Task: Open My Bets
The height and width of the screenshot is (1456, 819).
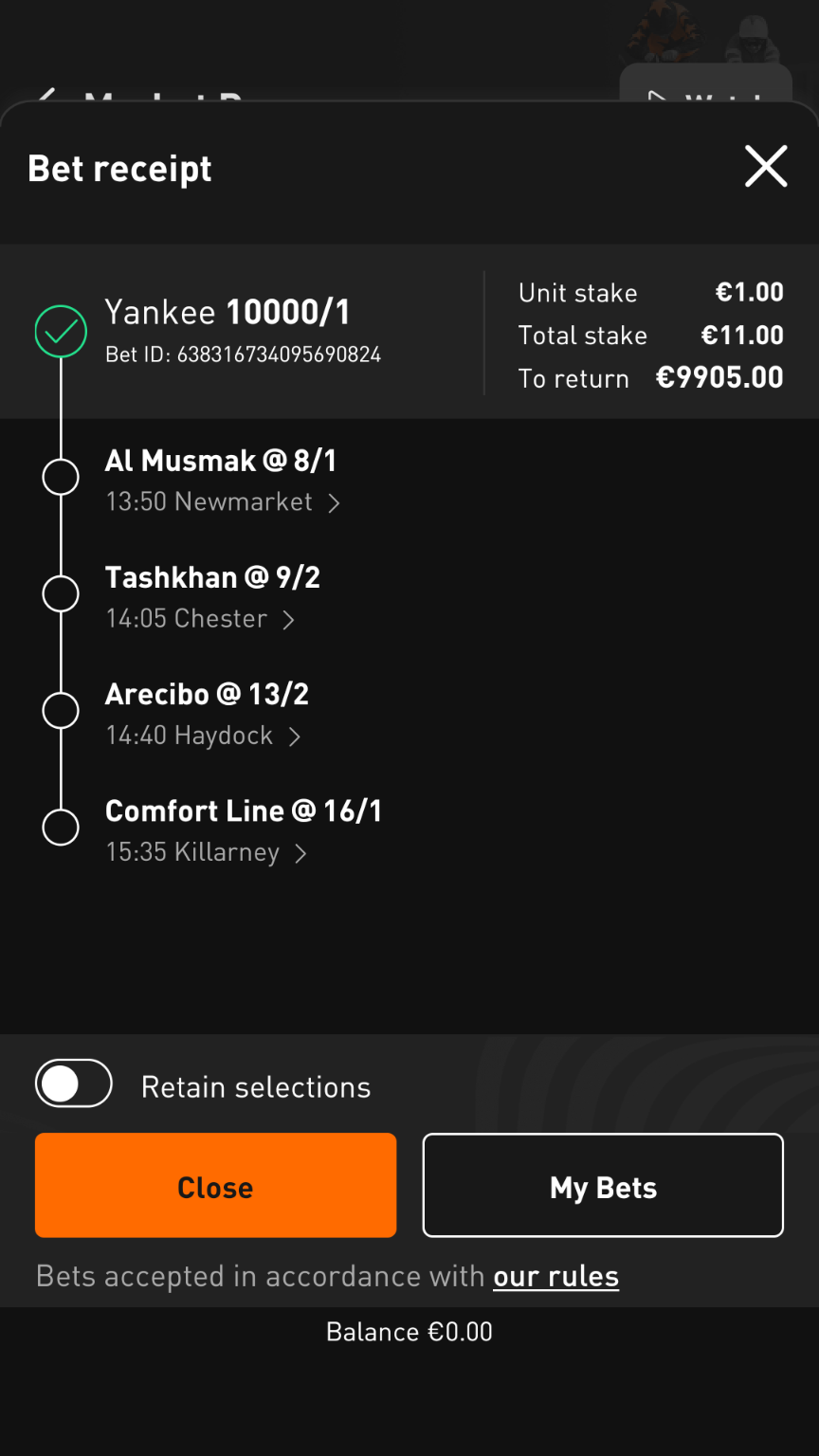Action: coord(603,1185)
